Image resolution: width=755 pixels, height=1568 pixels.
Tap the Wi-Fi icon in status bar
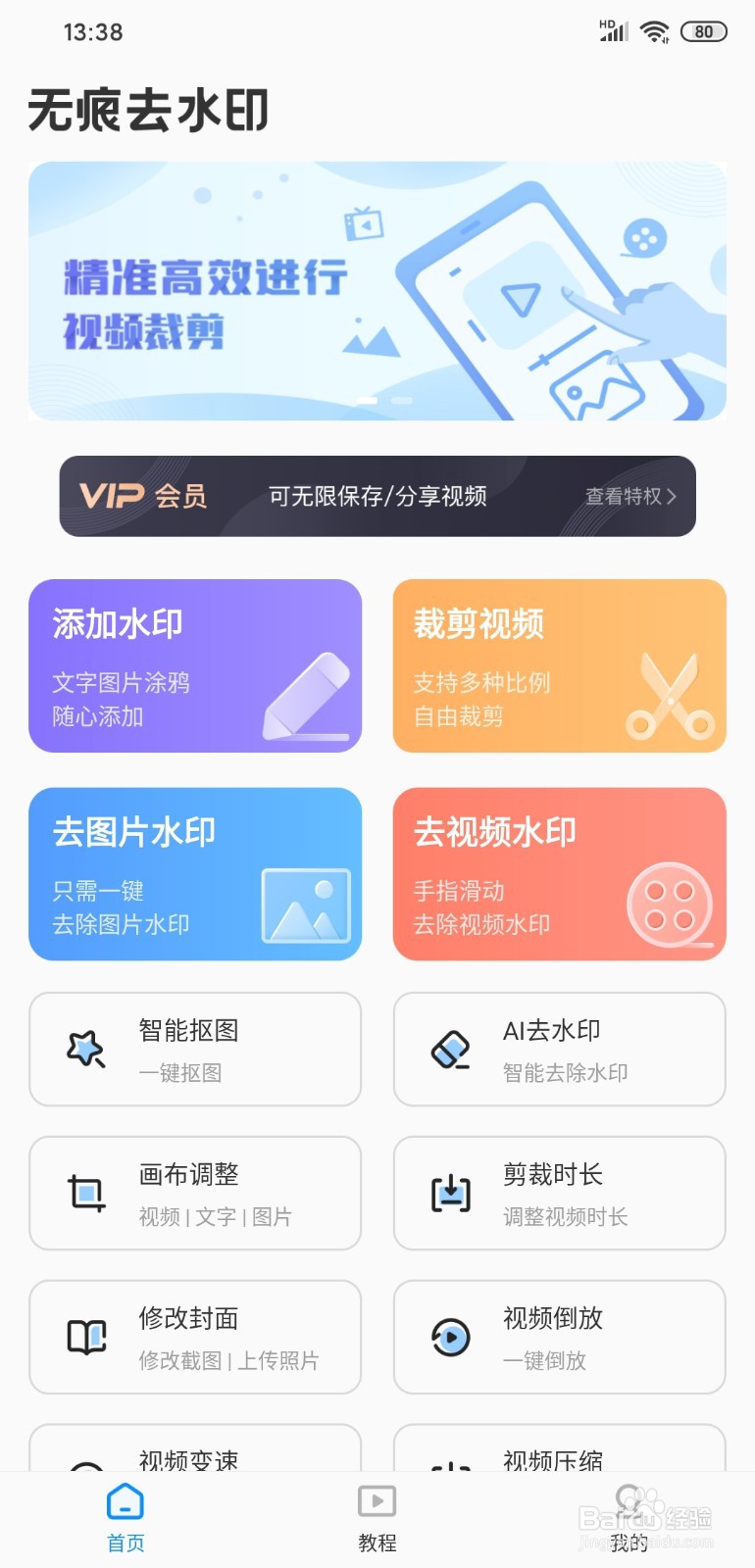[655, 29]
